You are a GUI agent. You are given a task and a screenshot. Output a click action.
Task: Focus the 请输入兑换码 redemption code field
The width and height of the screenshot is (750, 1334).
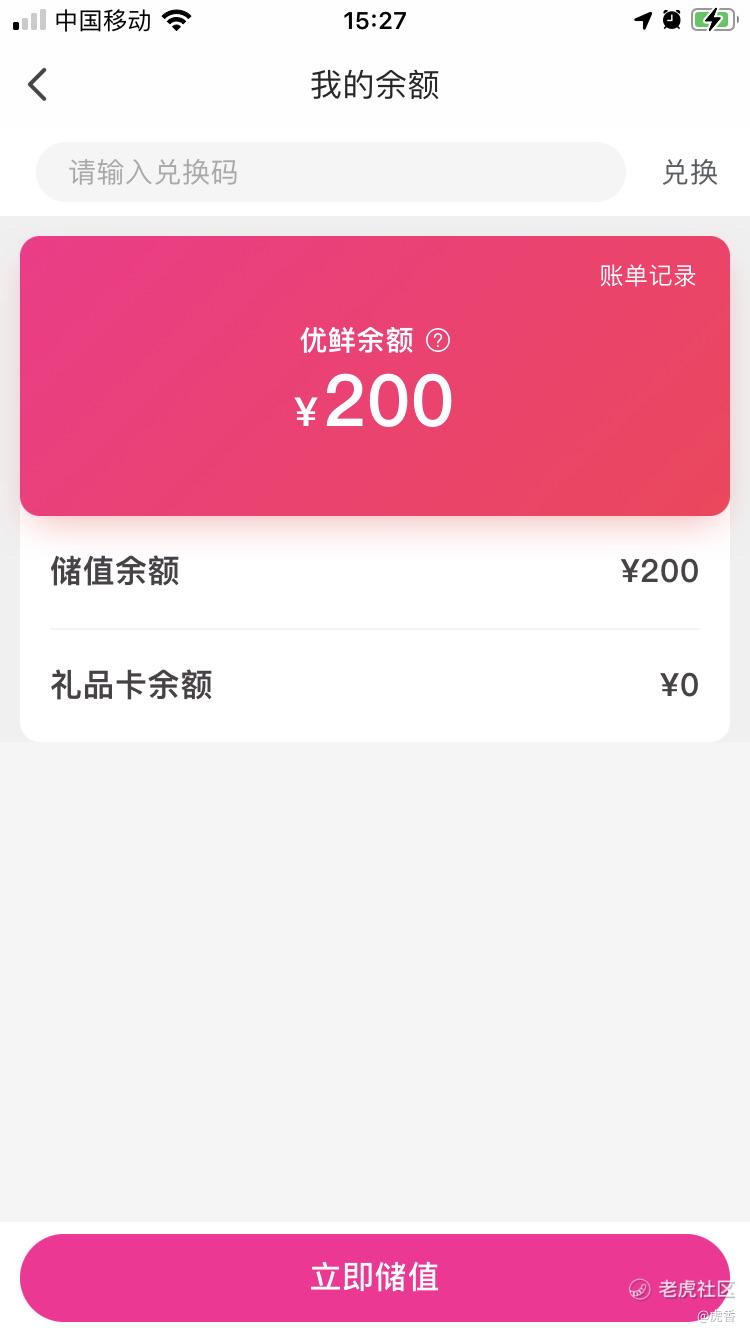tap(331, 172)
